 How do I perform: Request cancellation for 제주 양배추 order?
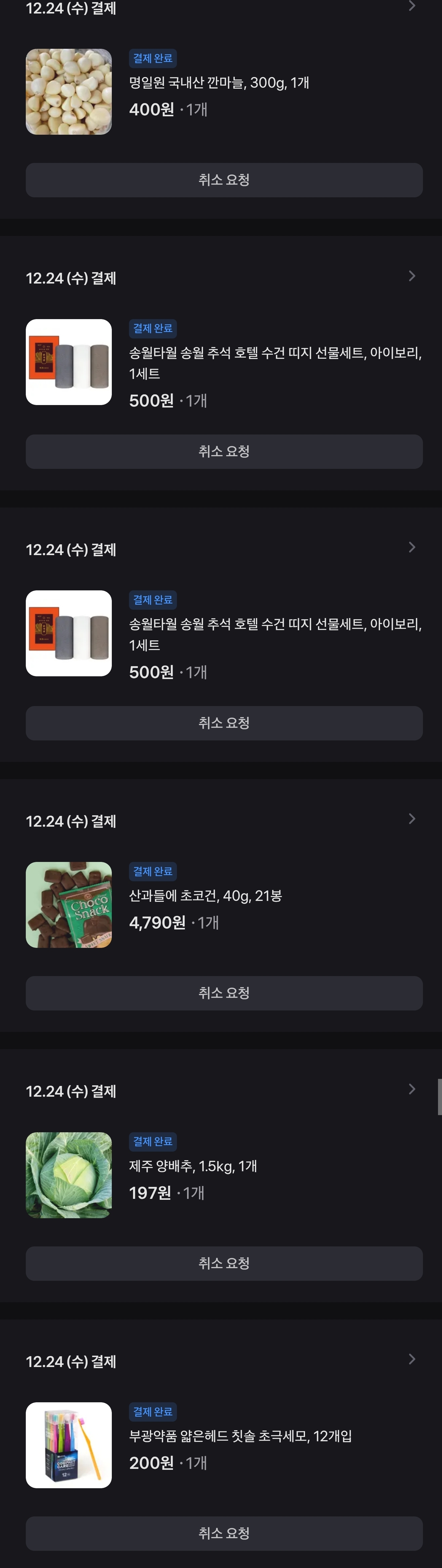(224, 1263)
